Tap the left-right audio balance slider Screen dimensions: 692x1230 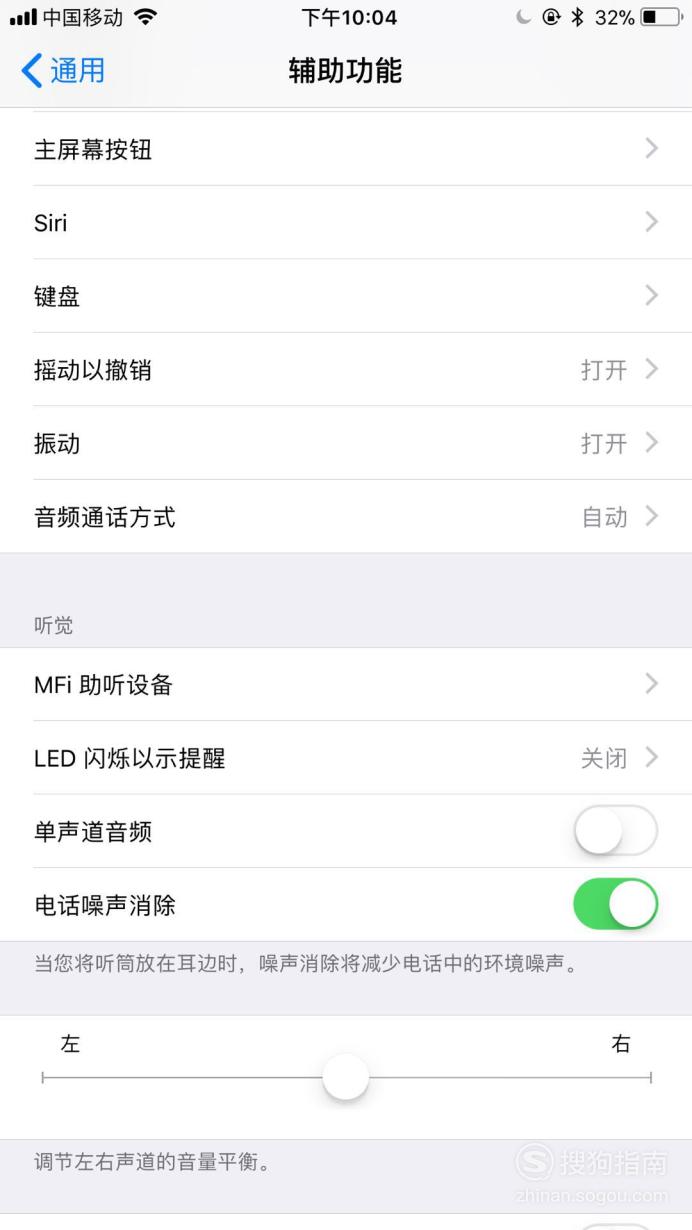pos(346,1078)
